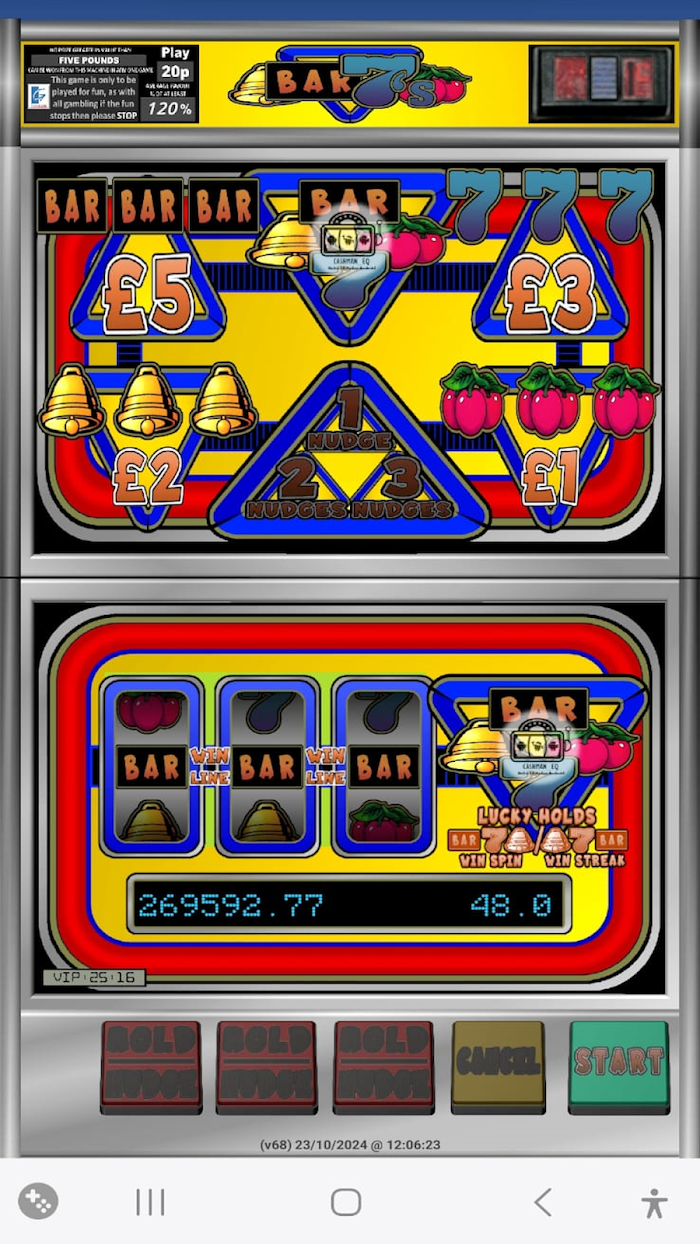Go back with the system back button
The height and width of the screenshot is (1244, 700).
(542, 1202)
